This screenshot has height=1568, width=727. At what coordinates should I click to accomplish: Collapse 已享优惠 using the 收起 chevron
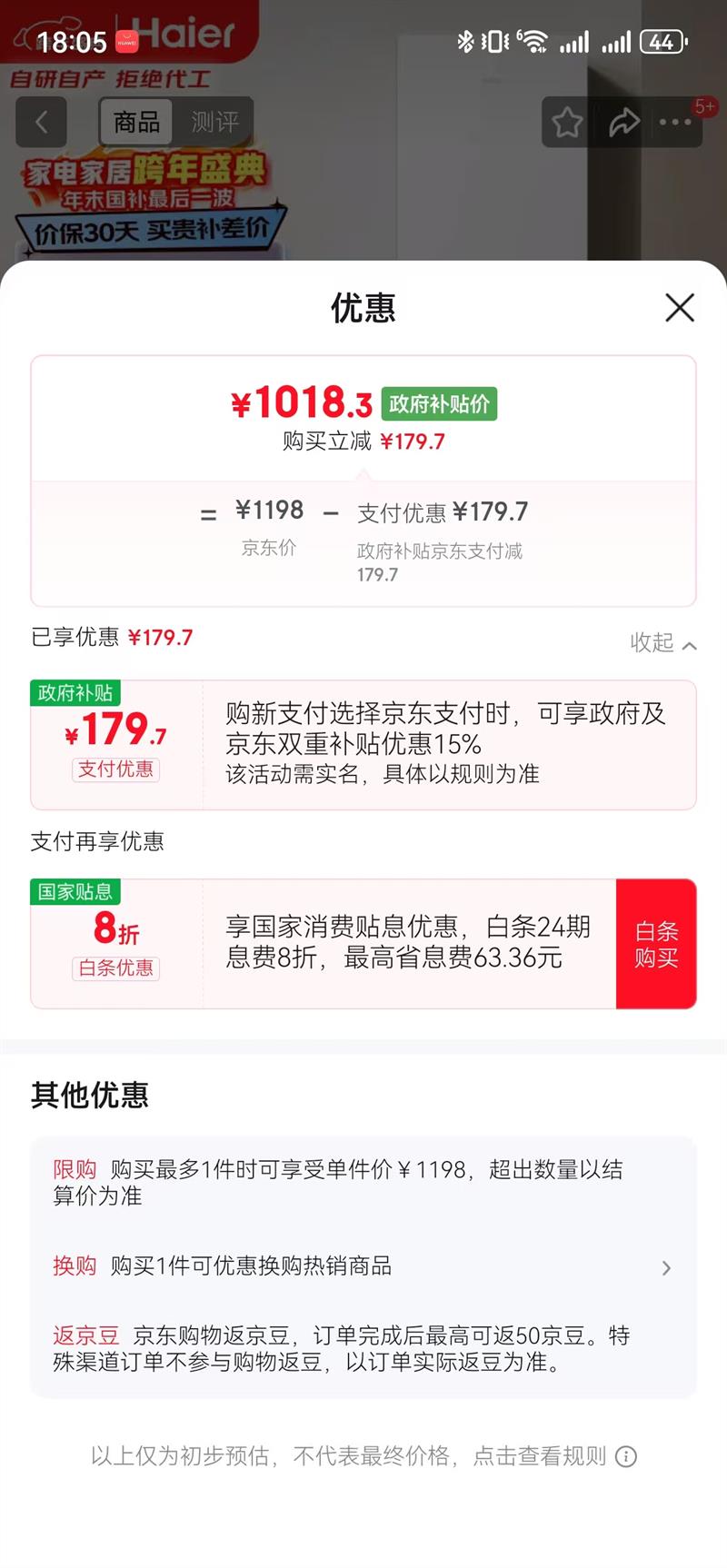tap(662, 643)
